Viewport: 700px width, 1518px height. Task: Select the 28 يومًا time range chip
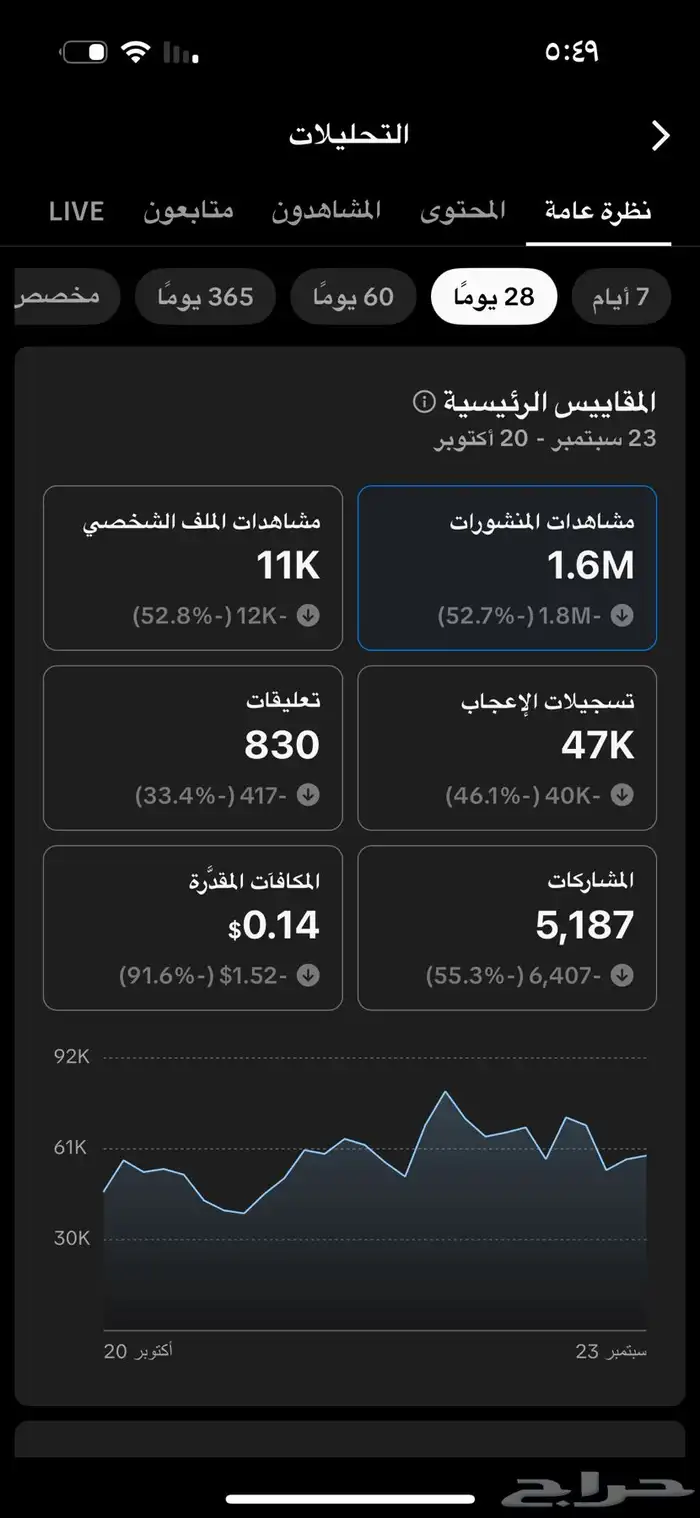pos(493,297)
